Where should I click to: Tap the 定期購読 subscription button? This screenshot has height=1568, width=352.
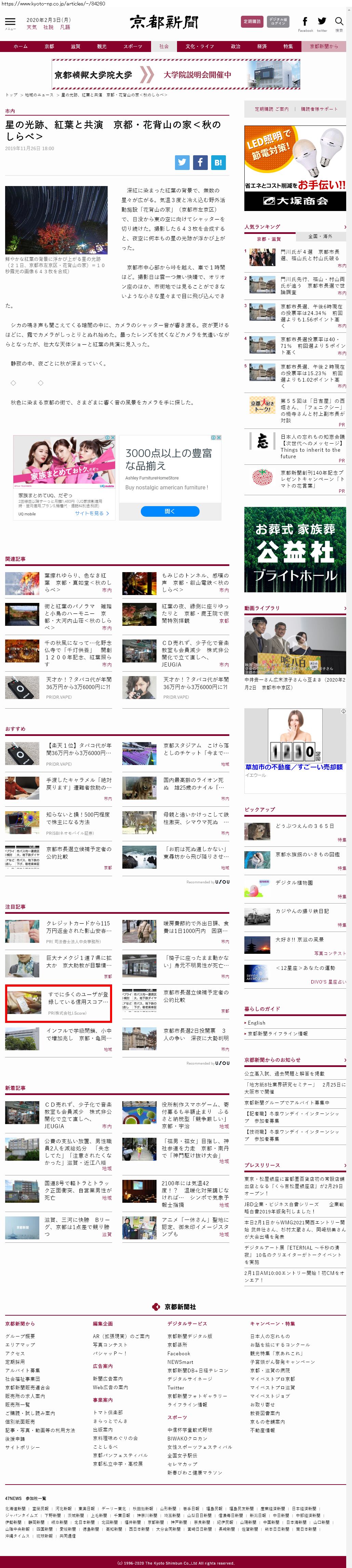252,22
